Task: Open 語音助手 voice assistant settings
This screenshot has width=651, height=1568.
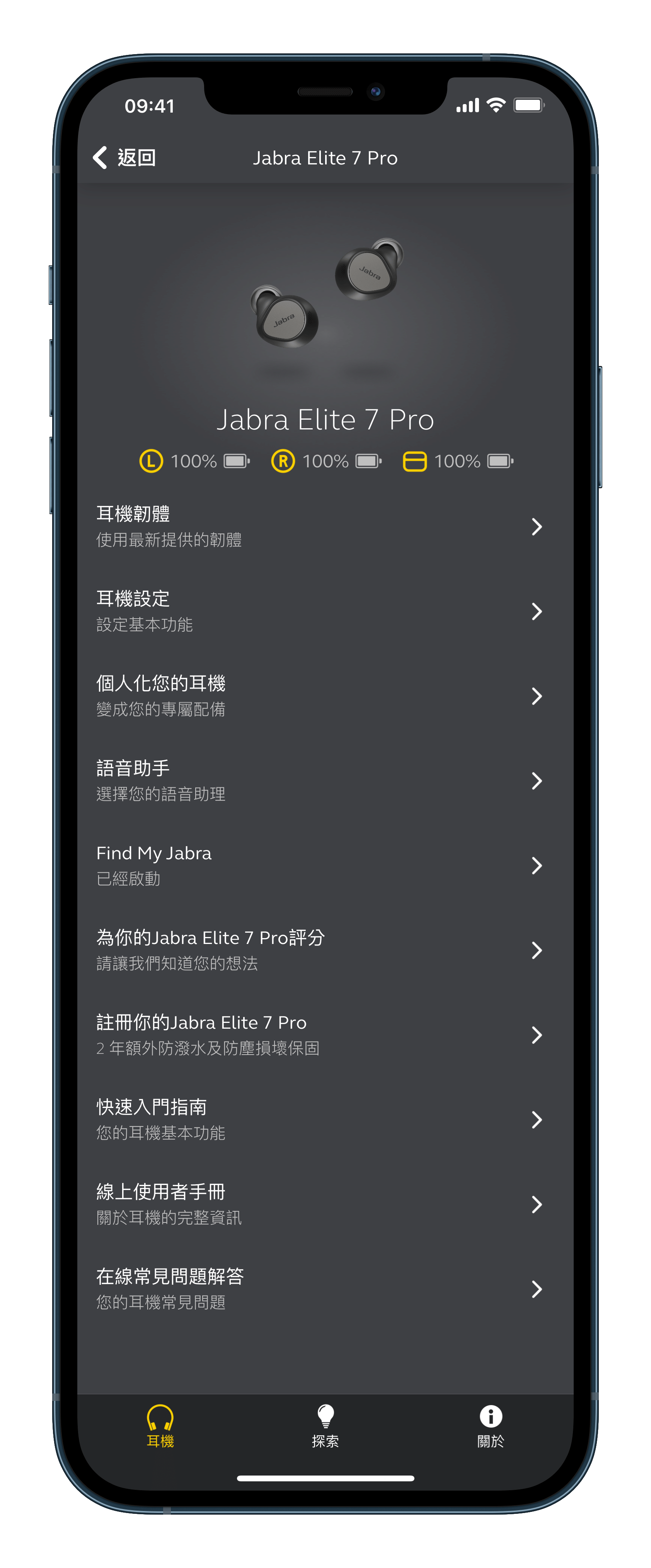Action: click(325, 780)
